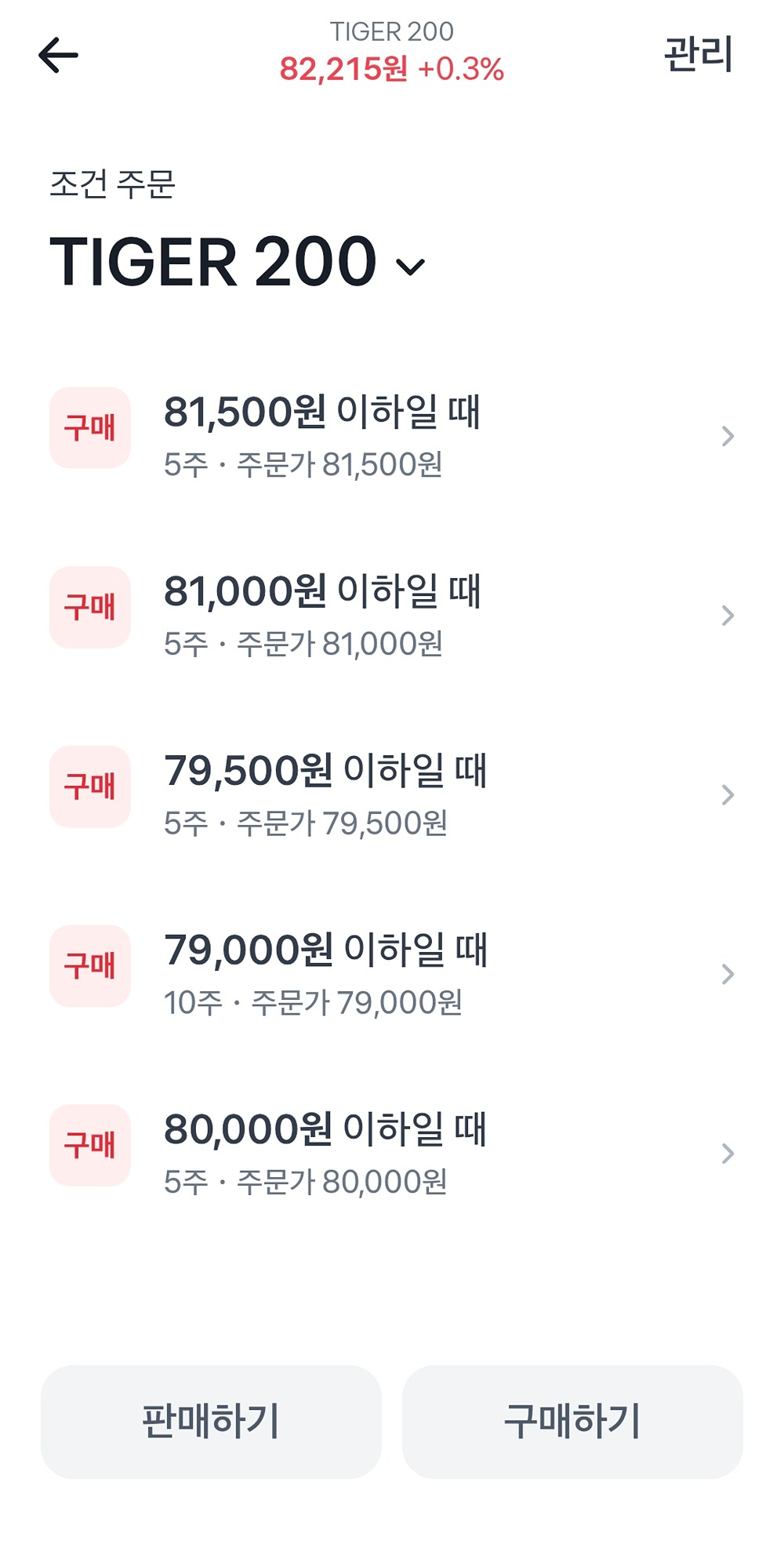Open 관리 to manage conditional orders
The height and width of the screenshot is (1559, 784).
pos(698,55)
